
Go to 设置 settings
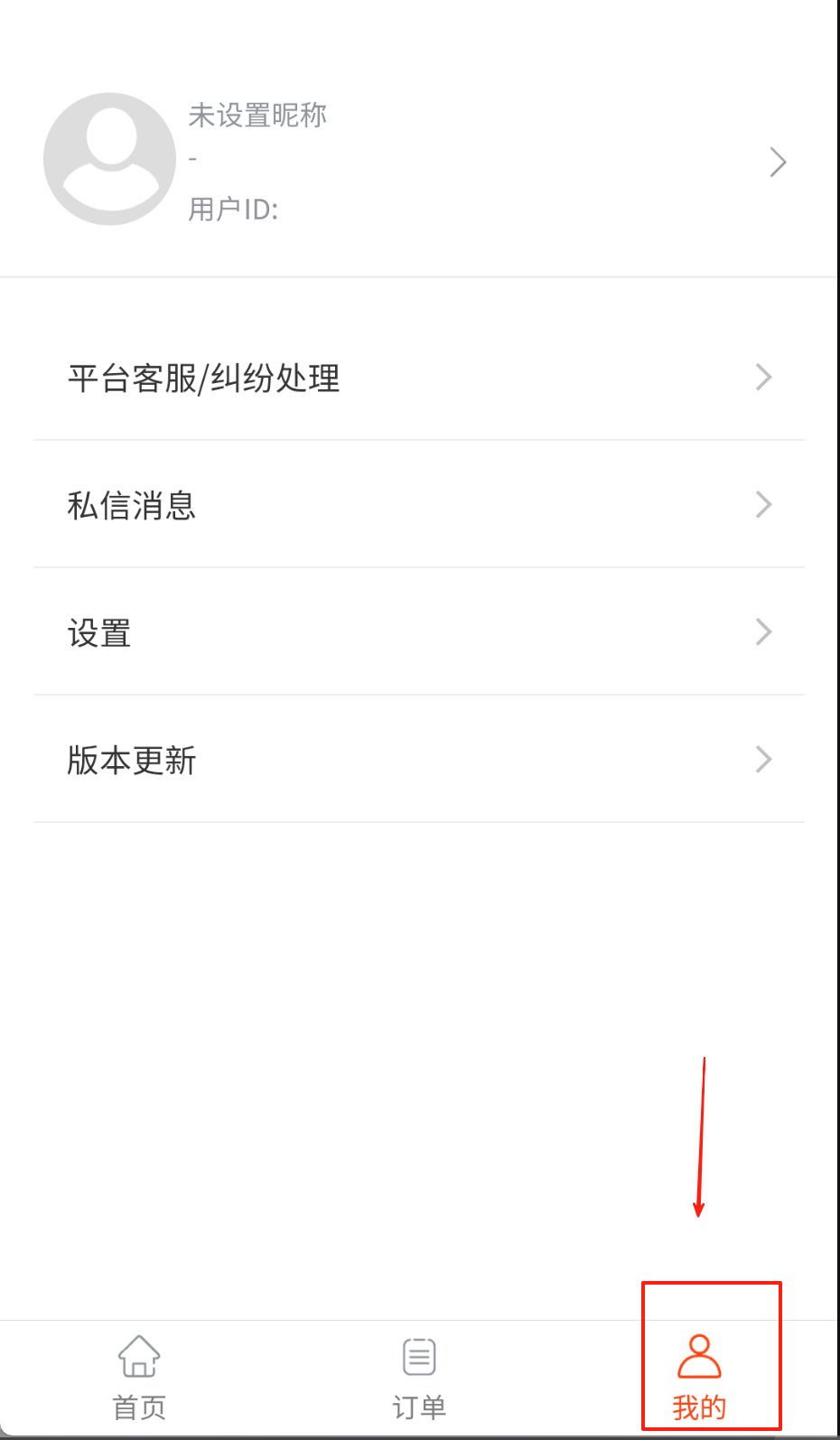click(419, 632)
